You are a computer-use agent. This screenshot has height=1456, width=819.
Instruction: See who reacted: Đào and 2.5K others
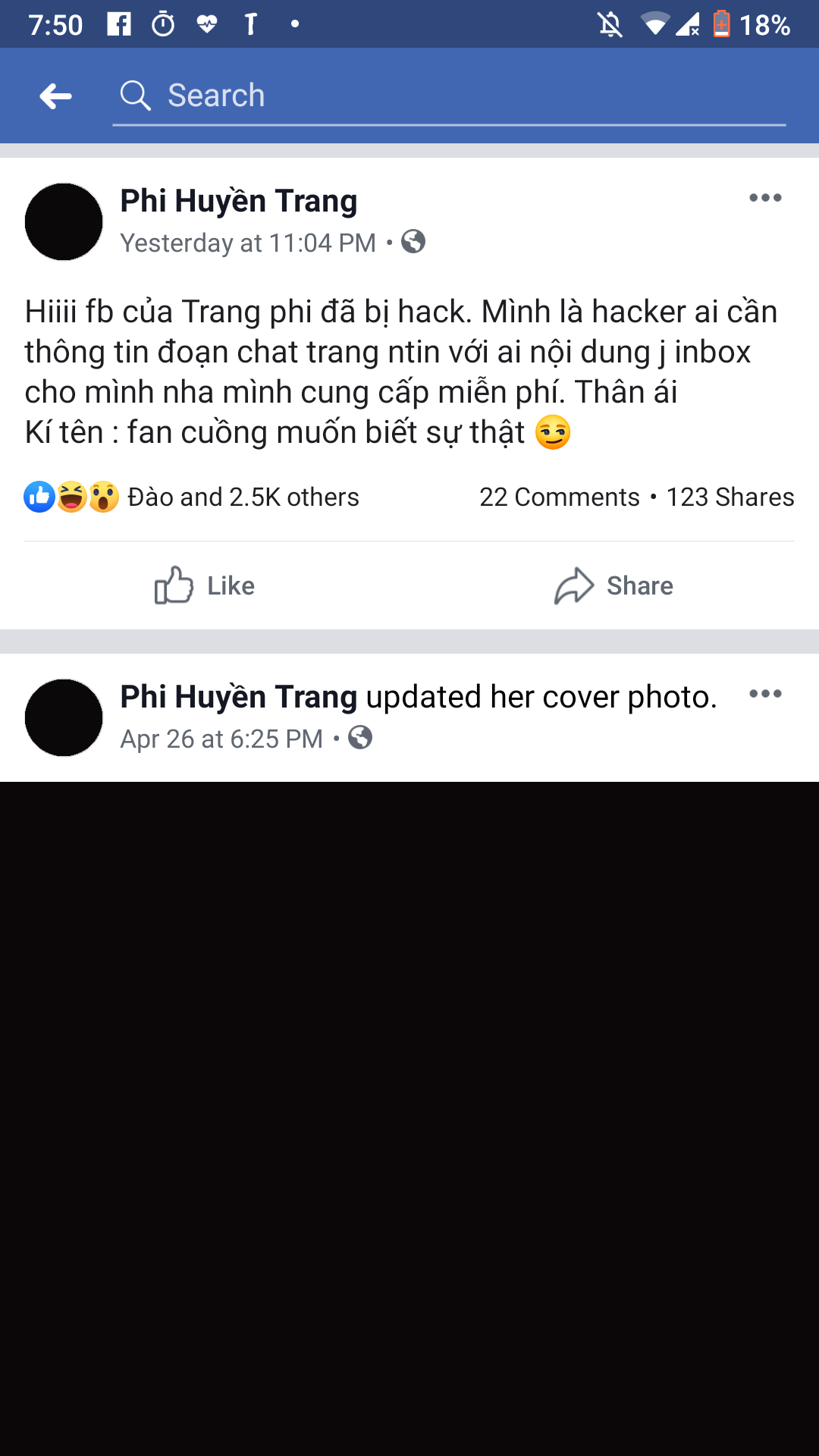pos(243,497)
